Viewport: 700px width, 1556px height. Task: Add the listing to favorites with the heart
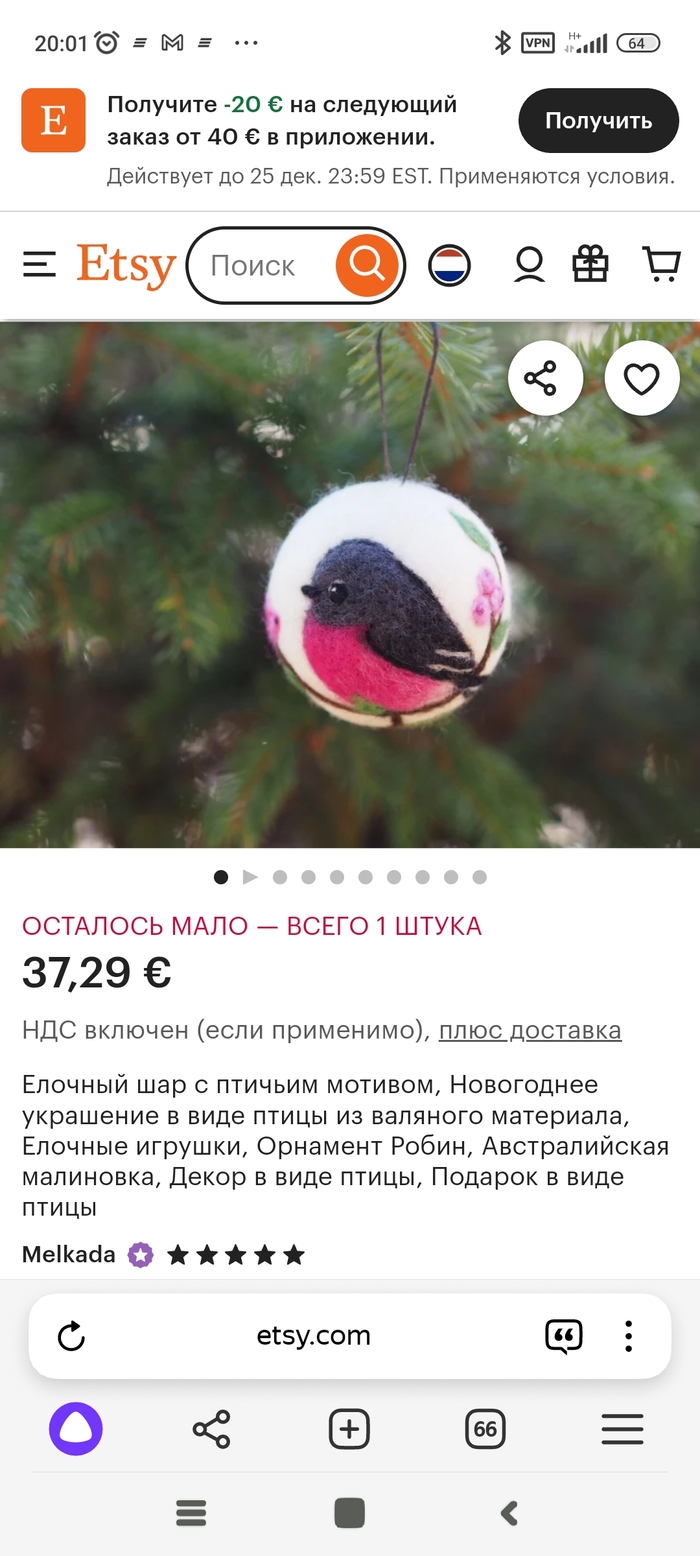[x=641, y=379]
